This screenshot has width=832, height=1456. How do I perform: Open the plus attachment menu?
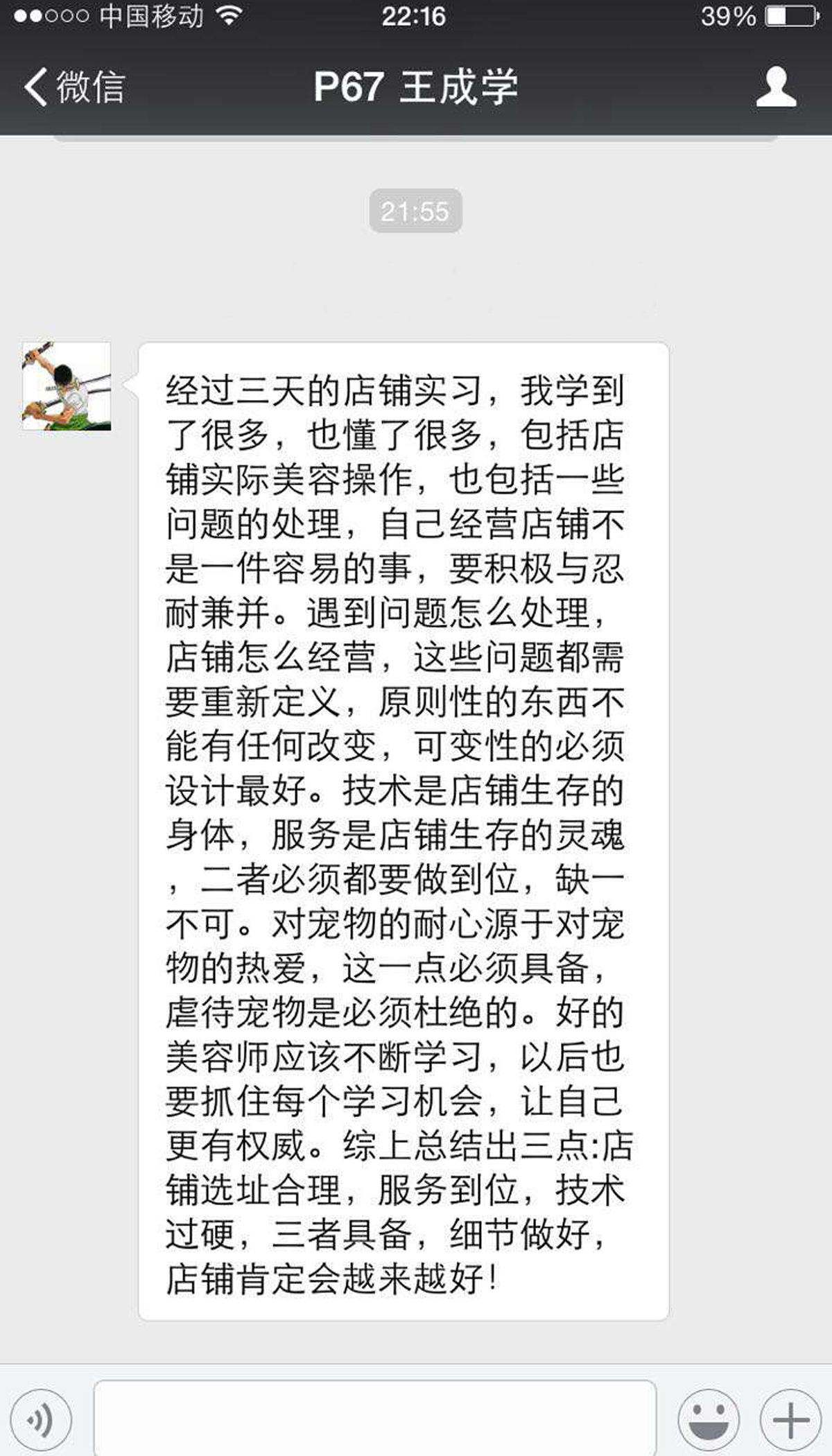(791, 1420)
